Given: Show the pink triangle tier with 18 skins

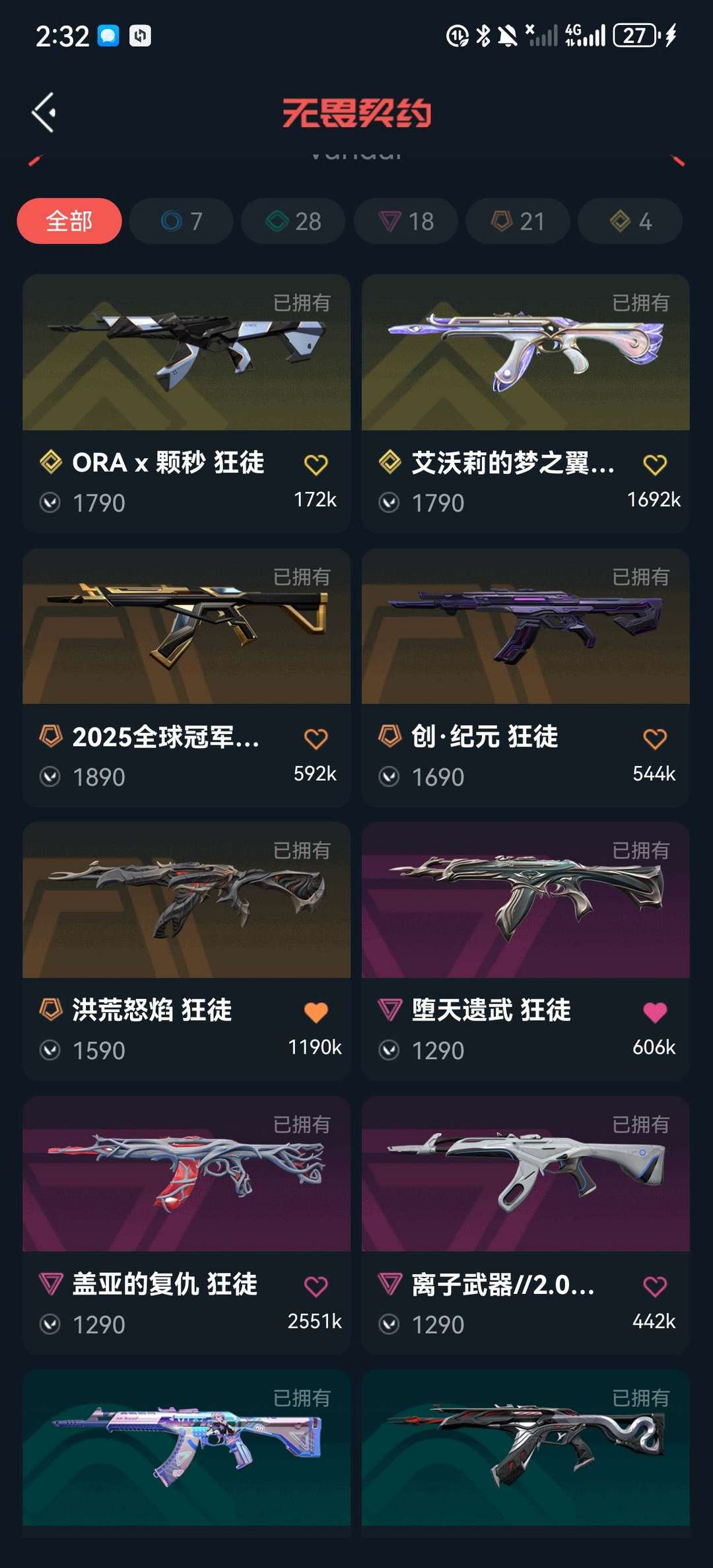Looking at the screenshot, I should pos(405,221).
